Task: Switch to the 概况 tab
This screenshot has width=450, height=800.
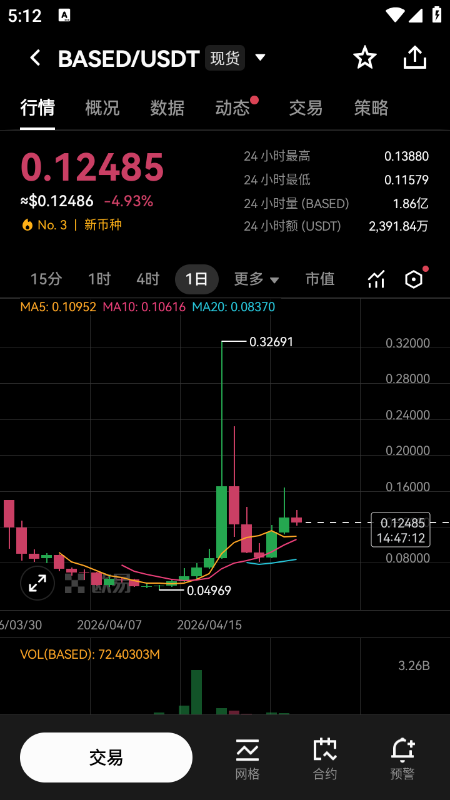Action: coord(102,108)
